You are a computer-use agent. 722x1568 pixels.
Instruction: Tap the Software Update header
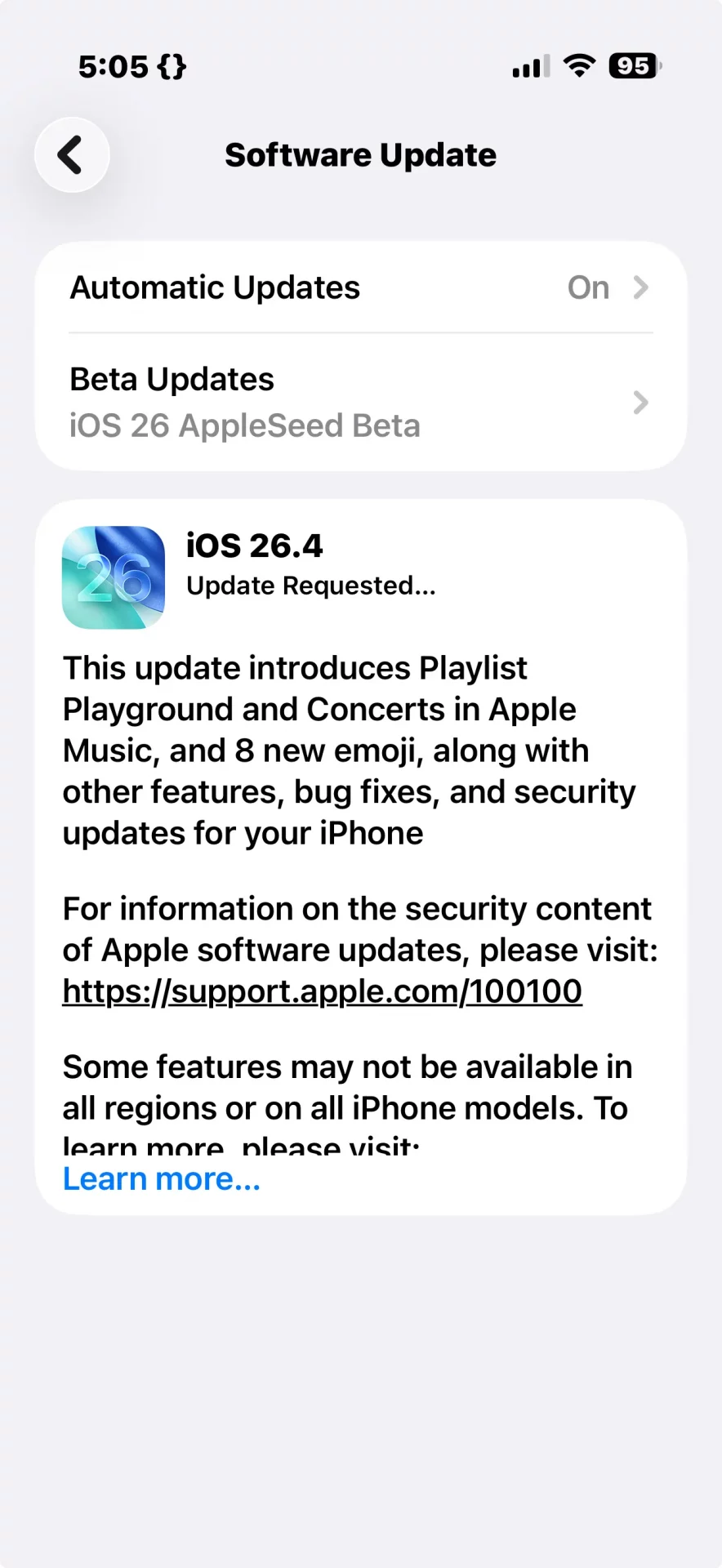(360, 154)
